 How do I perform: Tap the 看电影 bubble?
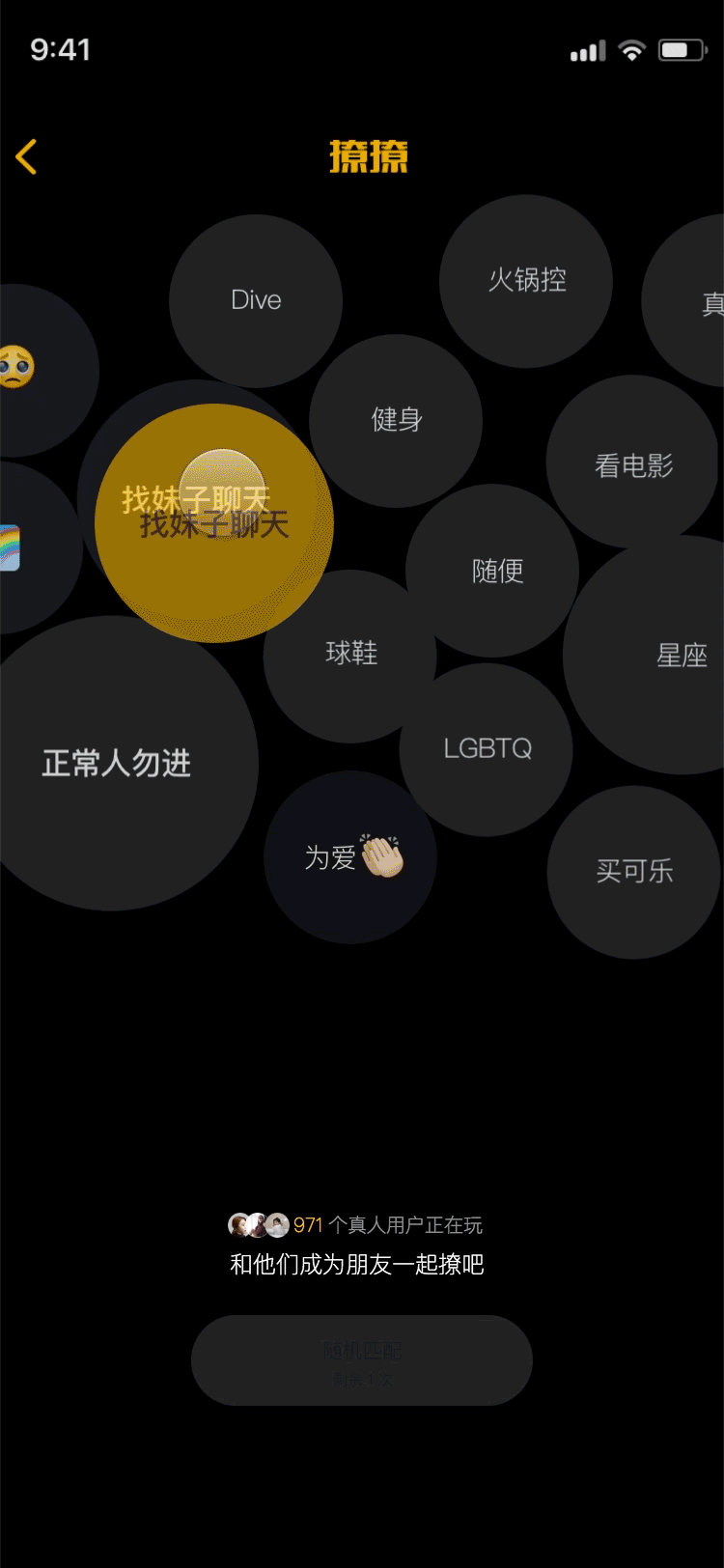[x=633, y=465]
